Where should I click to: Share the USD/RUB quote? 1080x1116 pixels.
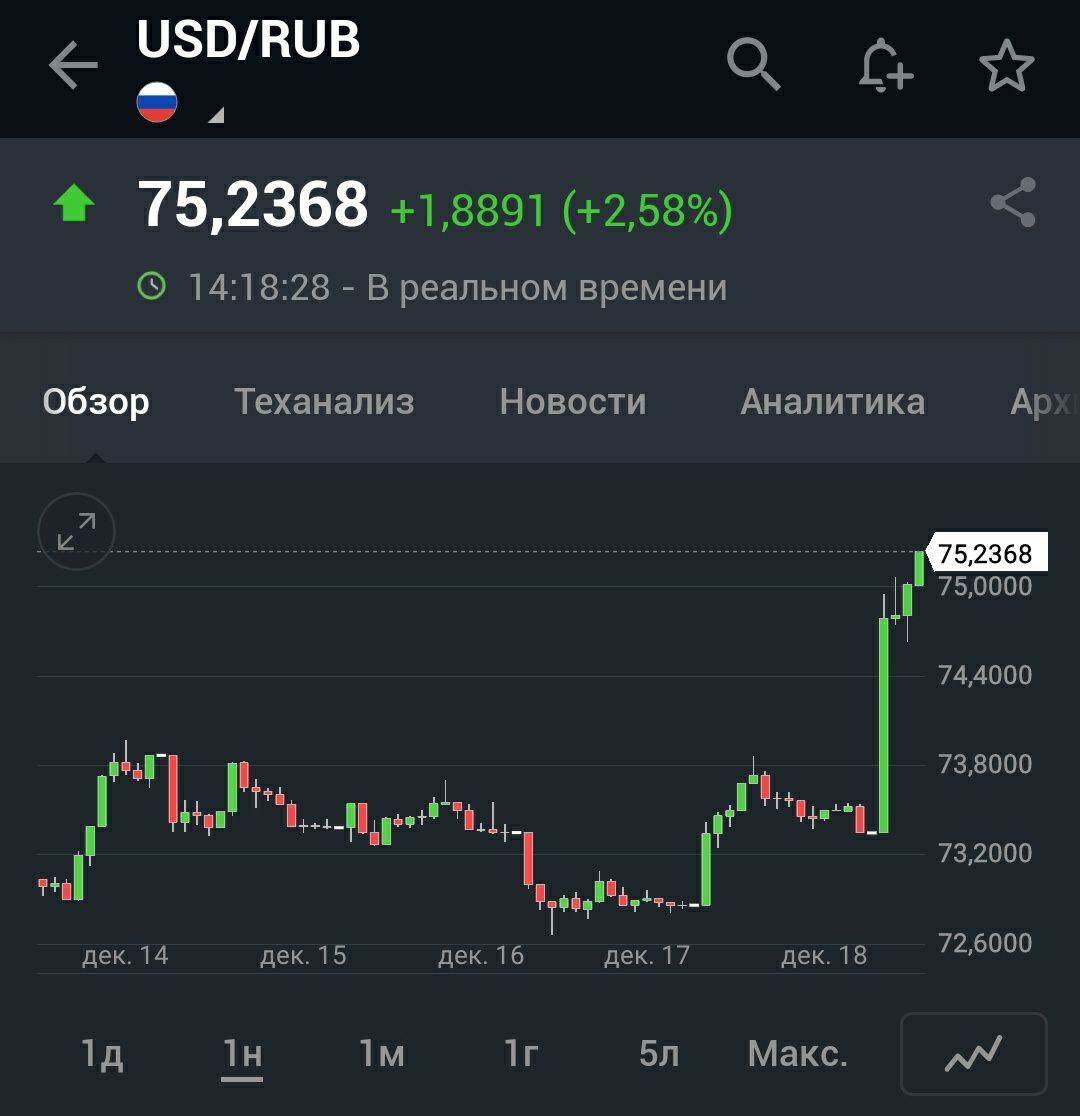pyautogui.click(x=1013, y=203)
